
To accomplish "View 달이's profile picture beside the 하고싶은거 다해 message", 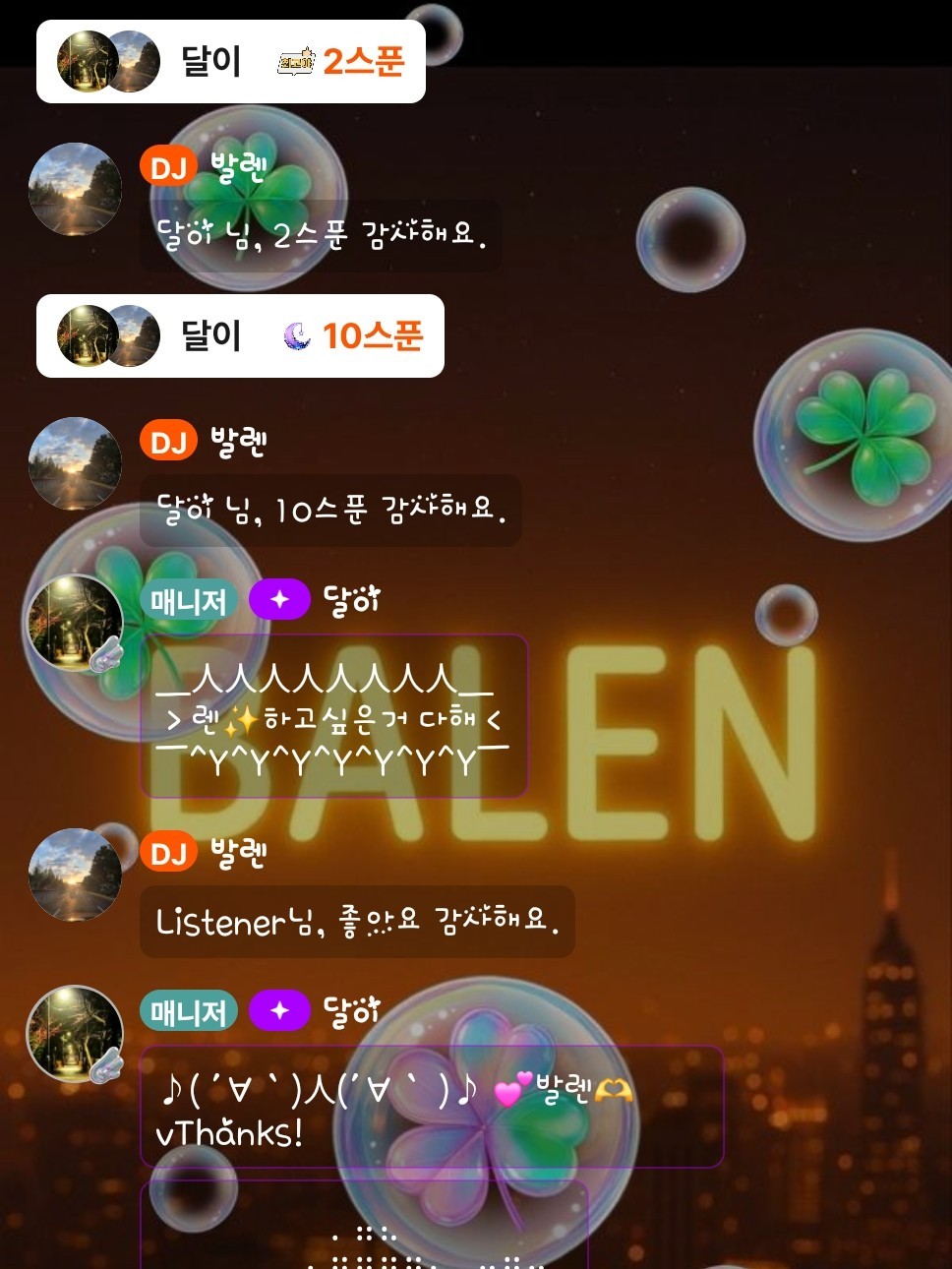I will point(75,624).
